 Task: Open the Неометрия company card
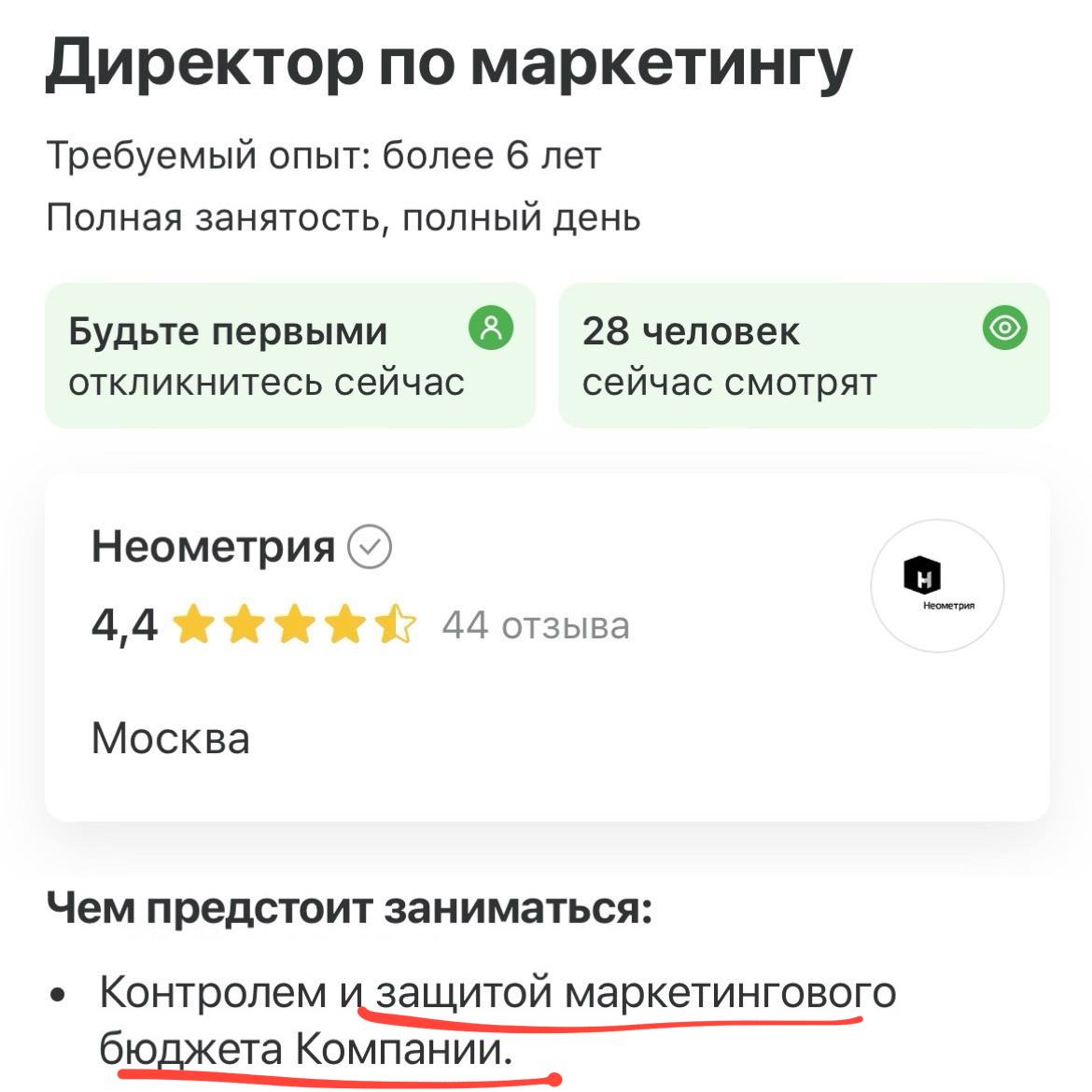point(213,547)
